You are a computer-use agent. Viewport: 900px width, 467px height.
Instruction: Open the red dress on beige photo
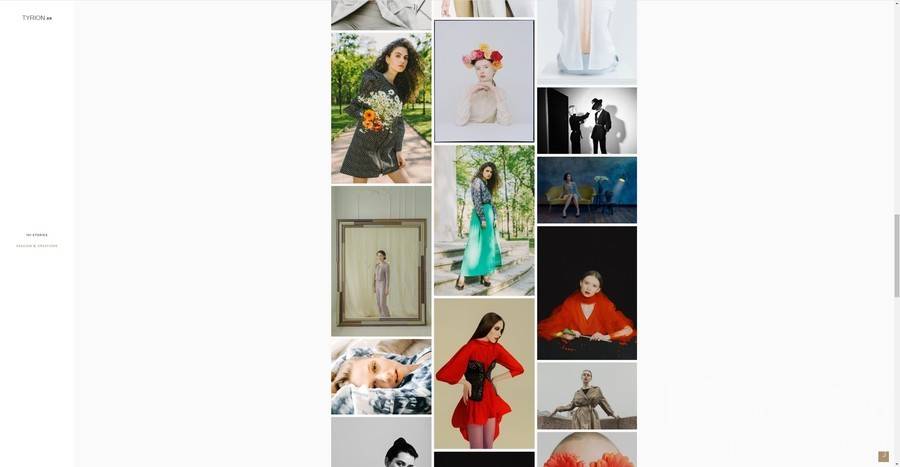click(x=484, y=373)
